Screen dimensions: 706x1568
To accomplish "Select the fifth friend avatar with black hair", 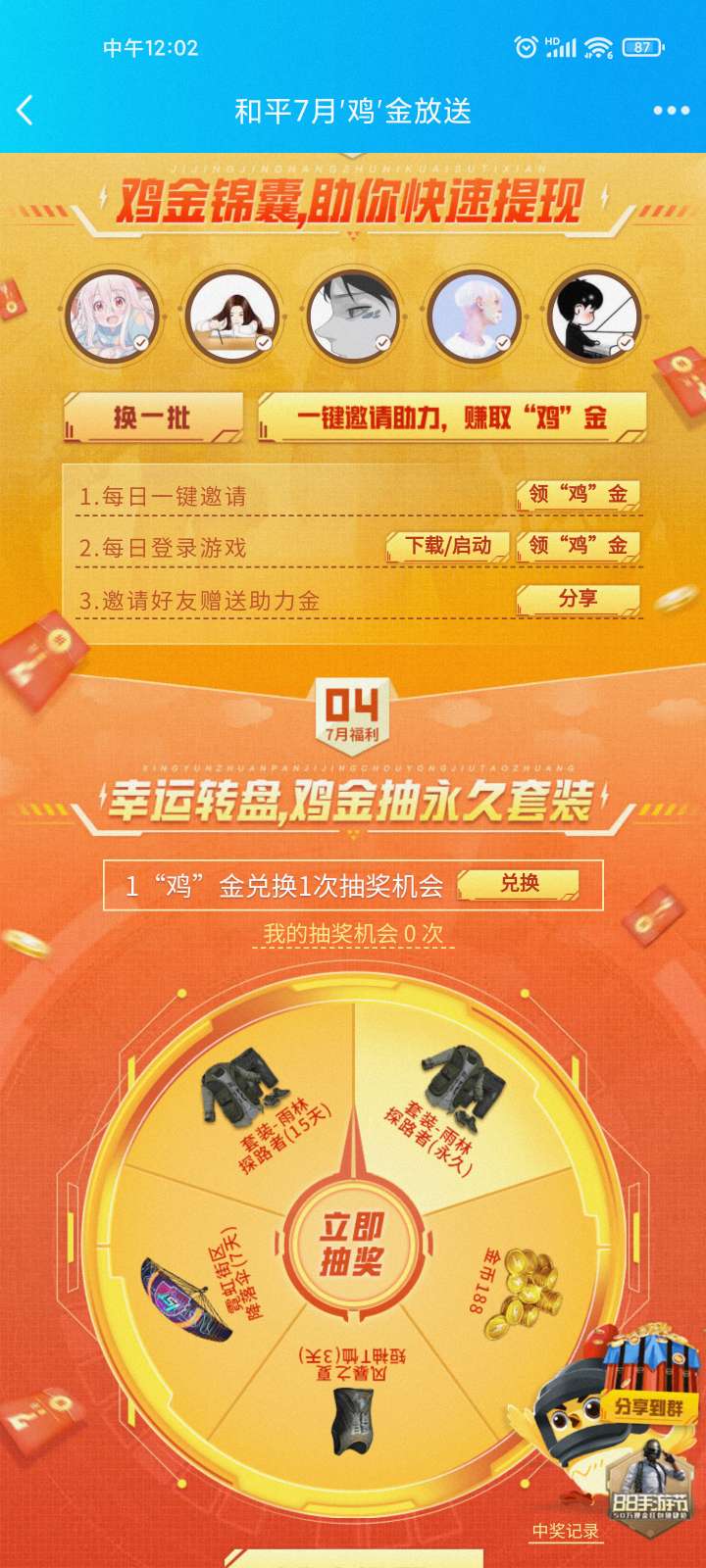I will 593,317.
